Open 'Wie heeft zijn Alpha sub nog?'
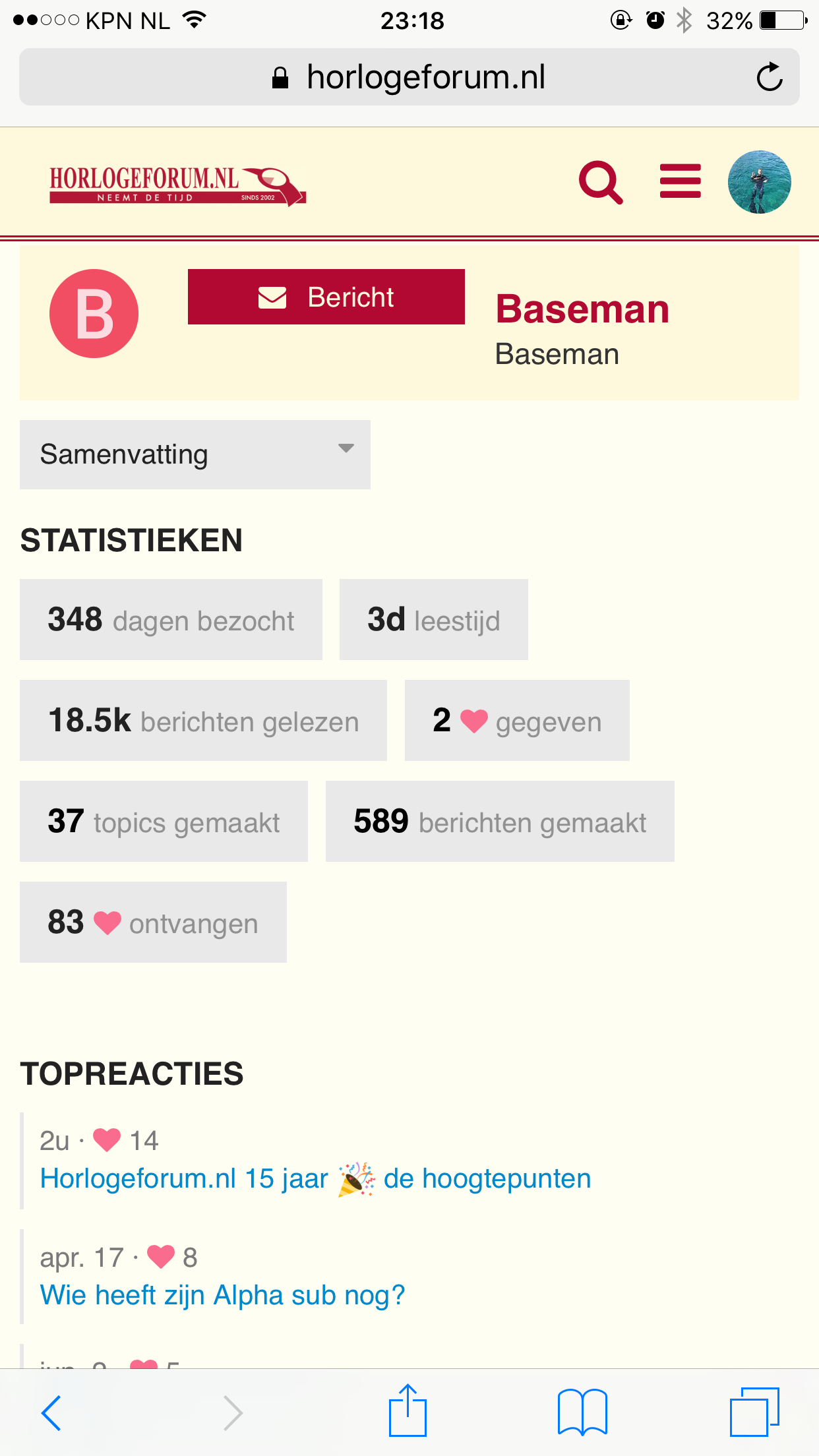 tap(222, 1295)
